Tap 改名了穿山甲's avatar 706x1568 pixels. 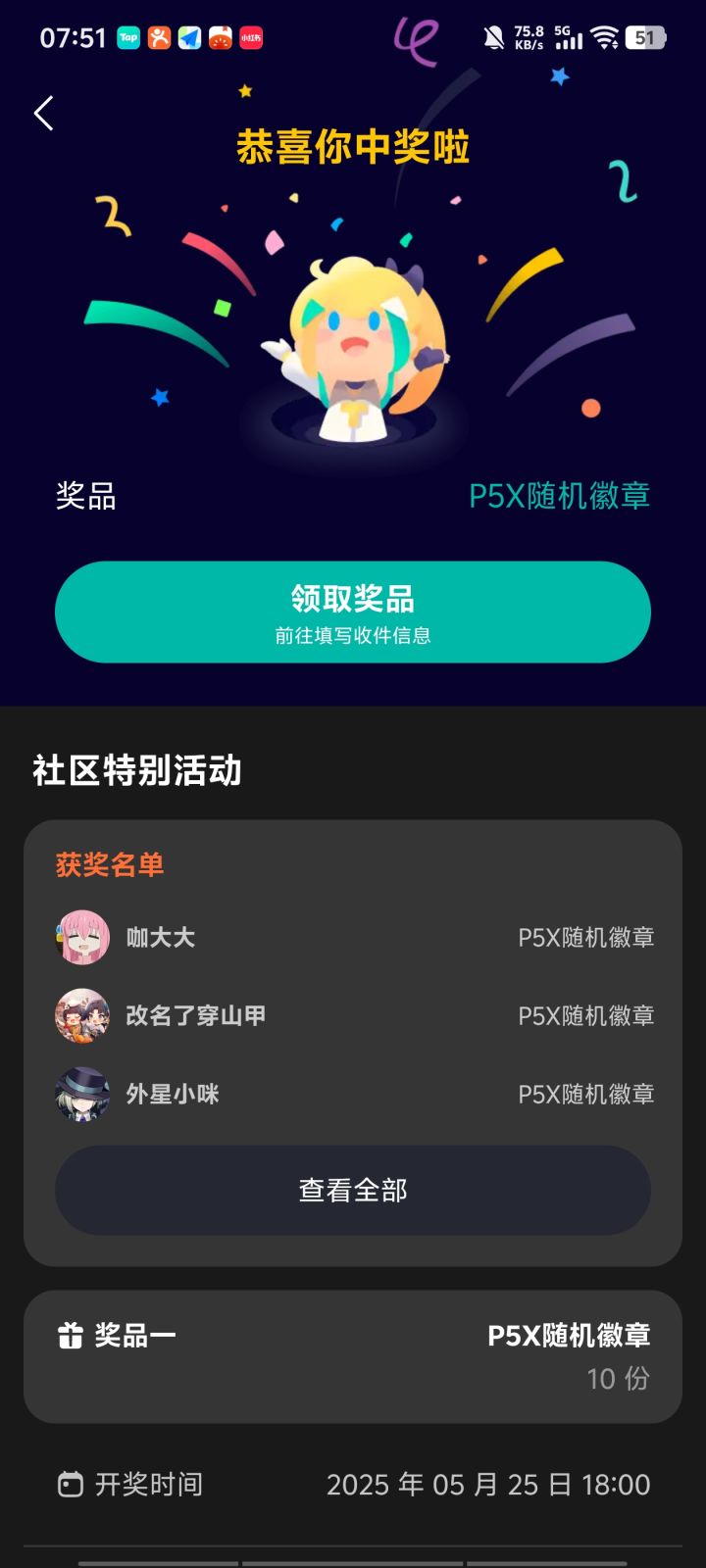pos(82,1015)
